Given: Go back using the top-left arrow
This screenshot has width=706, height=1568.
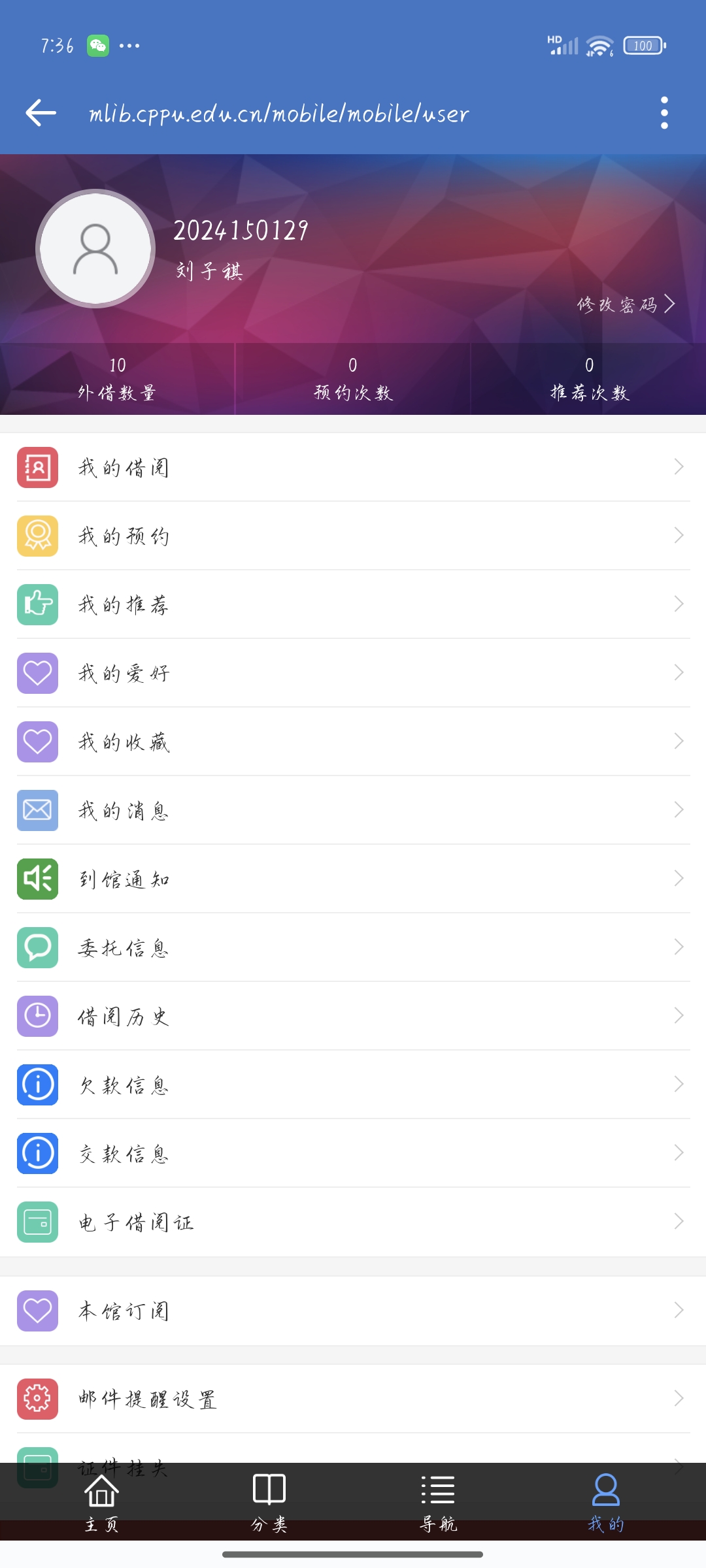Looking at the screenshot, I should click(x=41, y=113).
